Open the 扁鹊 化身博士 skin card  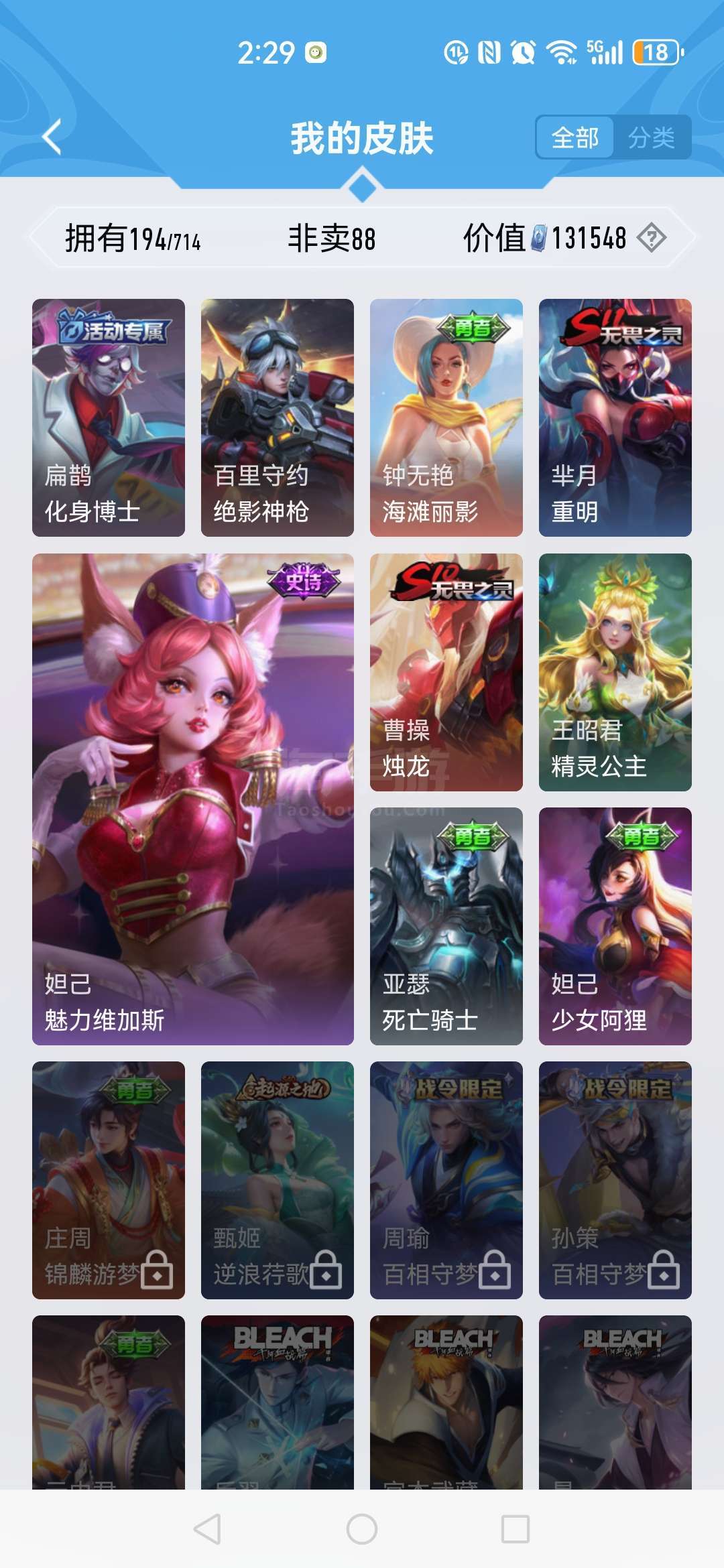pyautogui.click(x=109, y=417)
